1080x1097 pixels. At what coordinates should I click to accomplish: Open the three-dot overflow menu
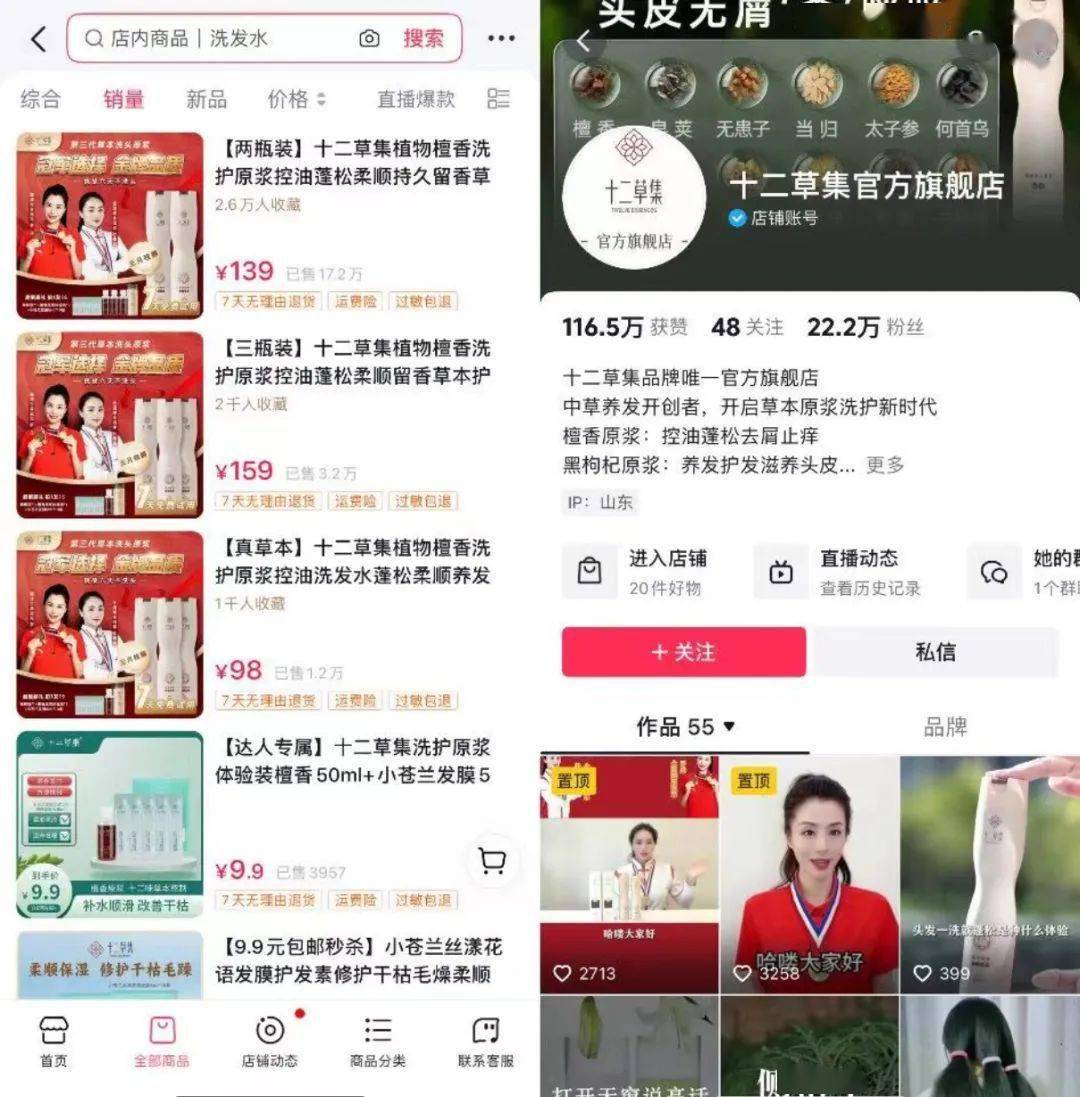click(x=501, y=39)
